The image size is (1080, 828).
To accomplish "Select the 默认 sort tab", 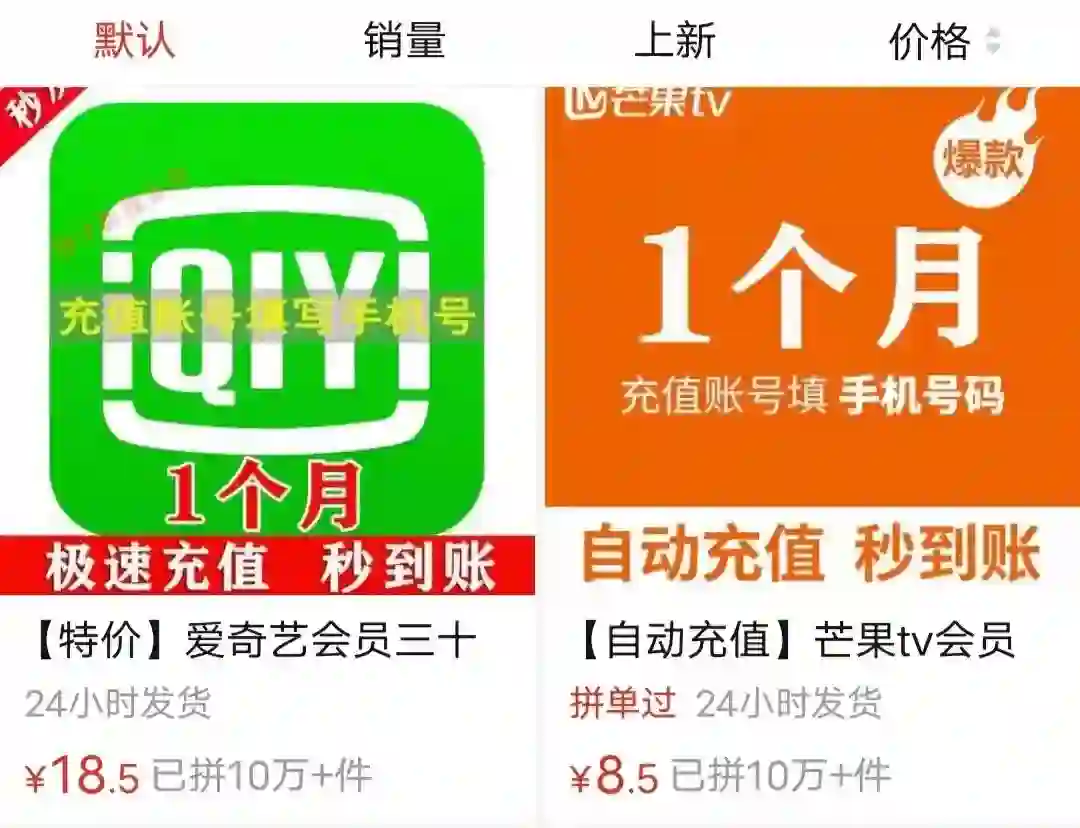I will pos(134,42).
